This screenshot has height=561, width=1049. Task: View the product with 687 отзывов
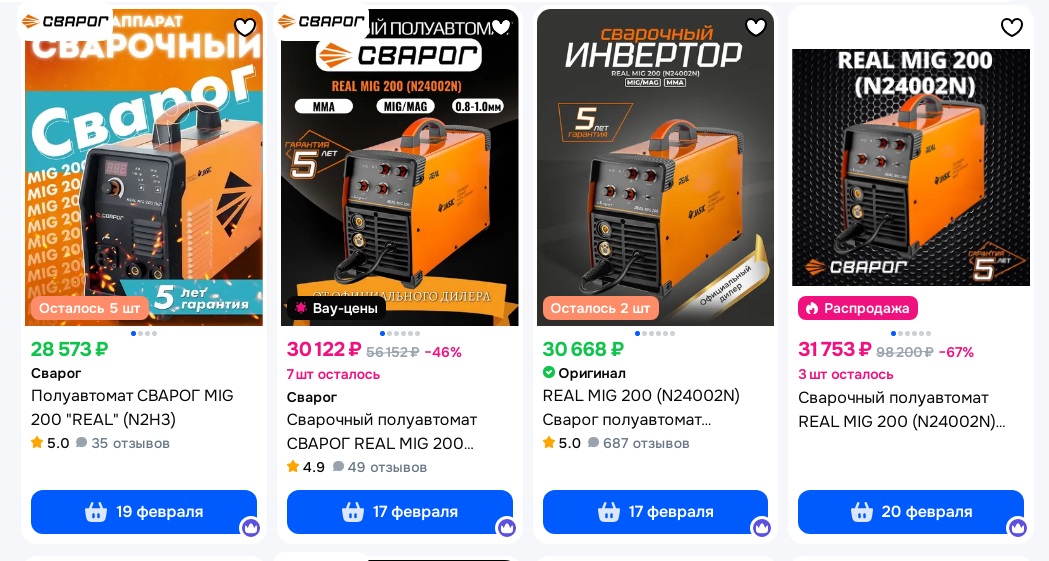(641, 407)
